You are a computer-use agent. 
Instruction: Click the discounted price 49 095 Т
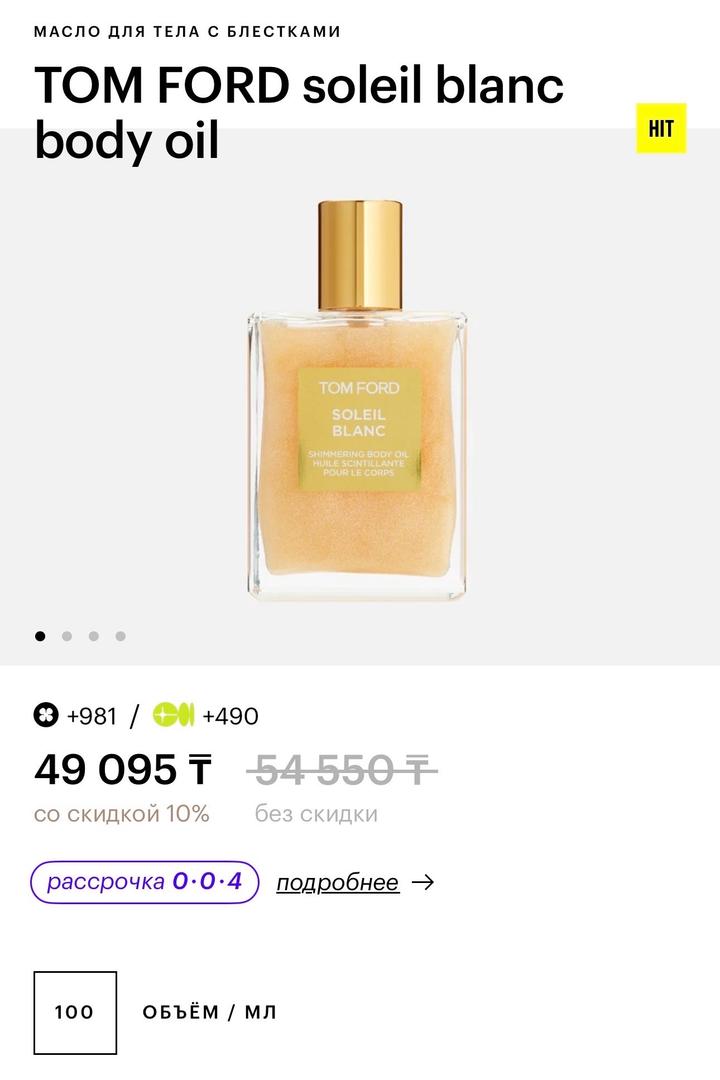click(125, 769)
